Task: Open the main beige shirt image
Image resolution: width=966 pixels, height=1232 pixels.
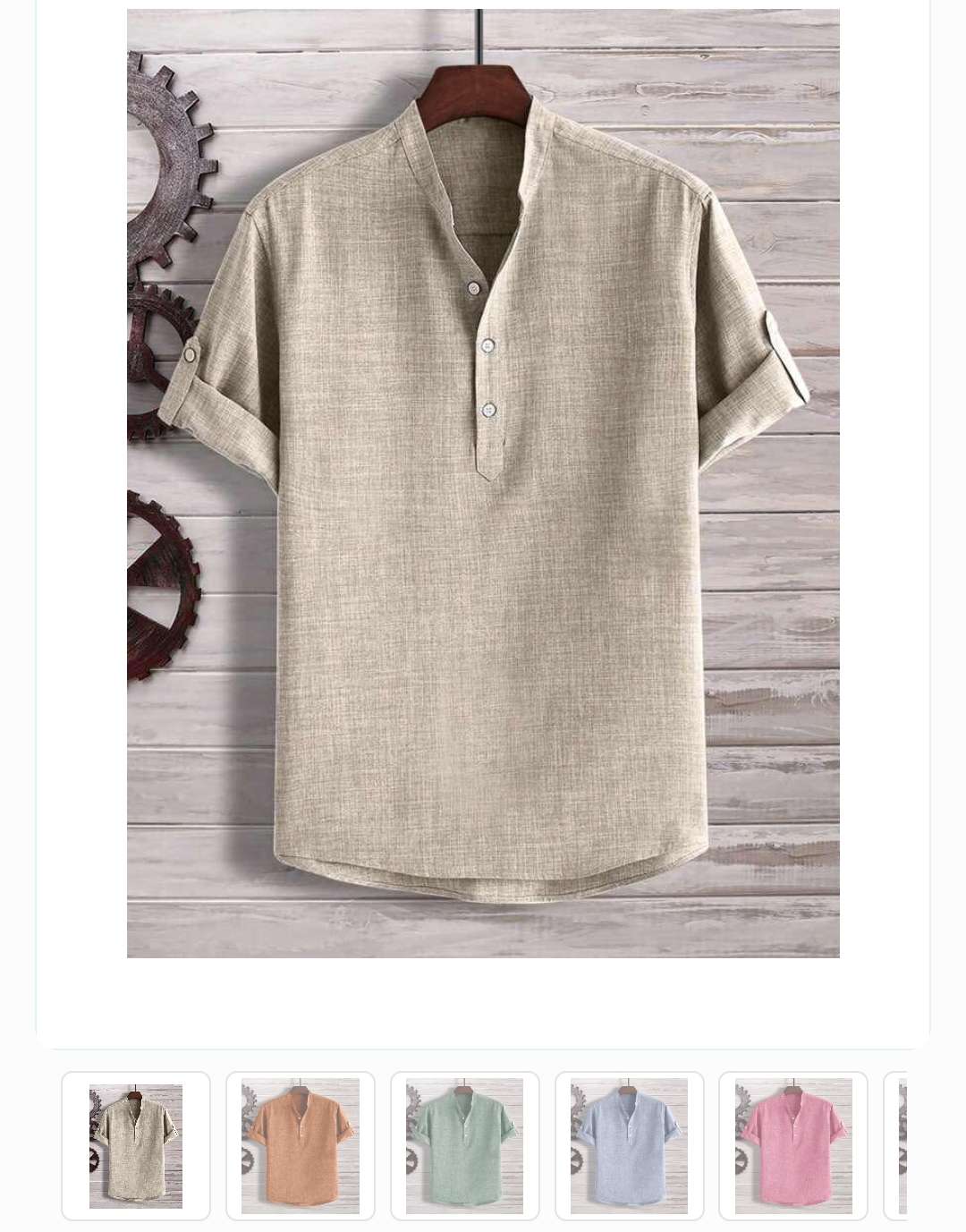Action: pyautogui.click(x=483, y=483)
